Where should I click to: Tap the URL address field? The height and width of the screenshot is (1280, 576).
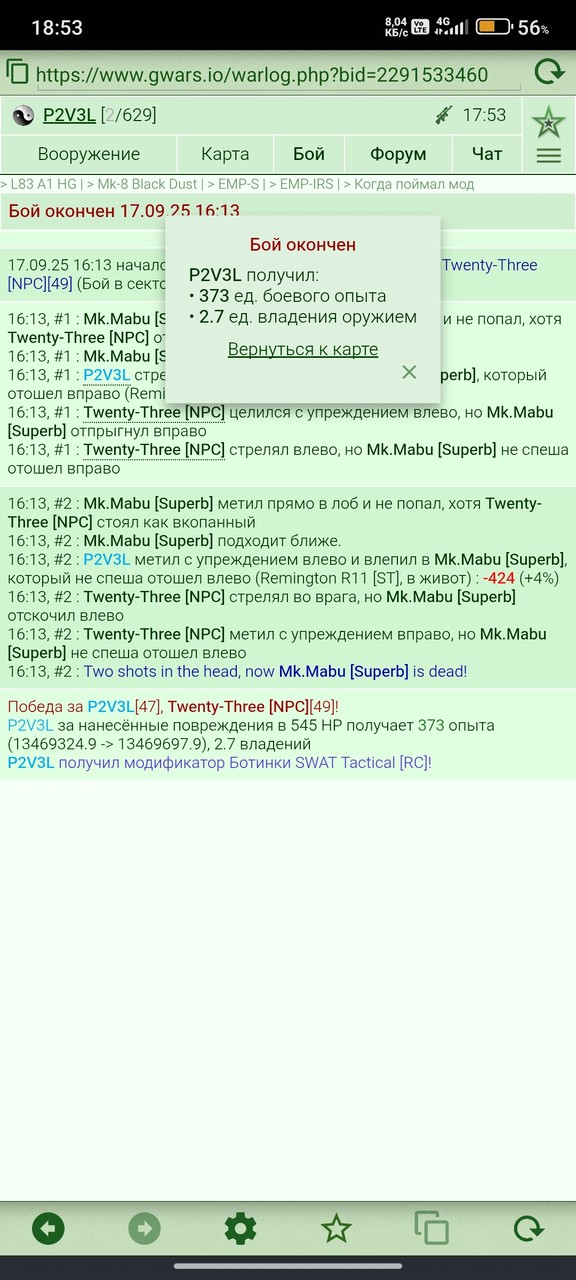[x=262, y=75]
